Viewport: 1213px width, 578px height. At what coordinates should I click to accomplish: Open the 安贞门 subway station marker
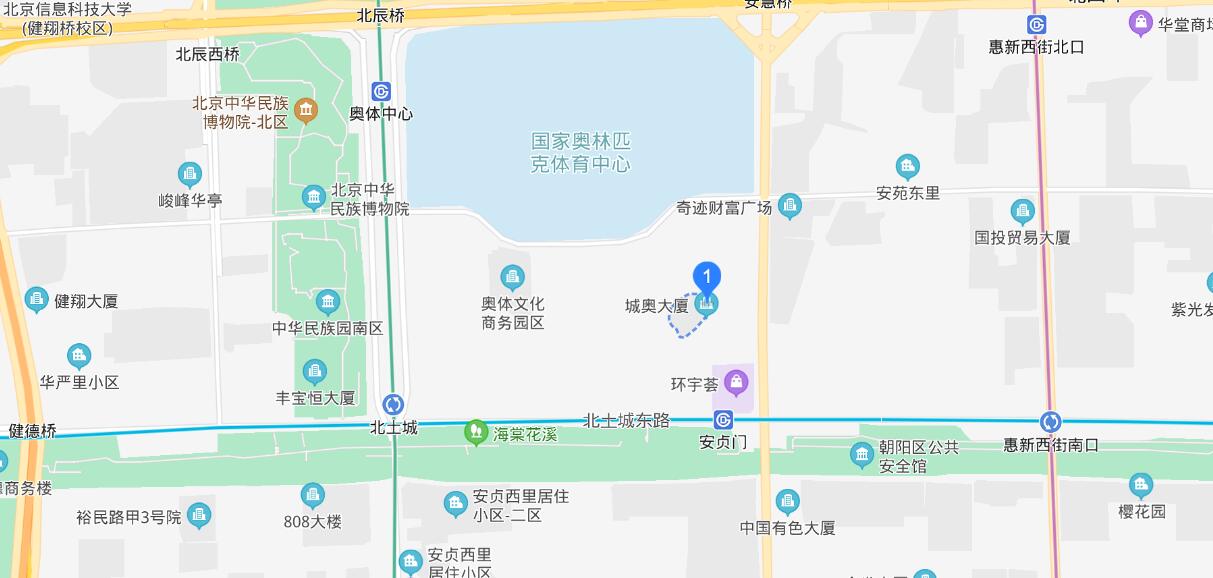click(723, 421)
